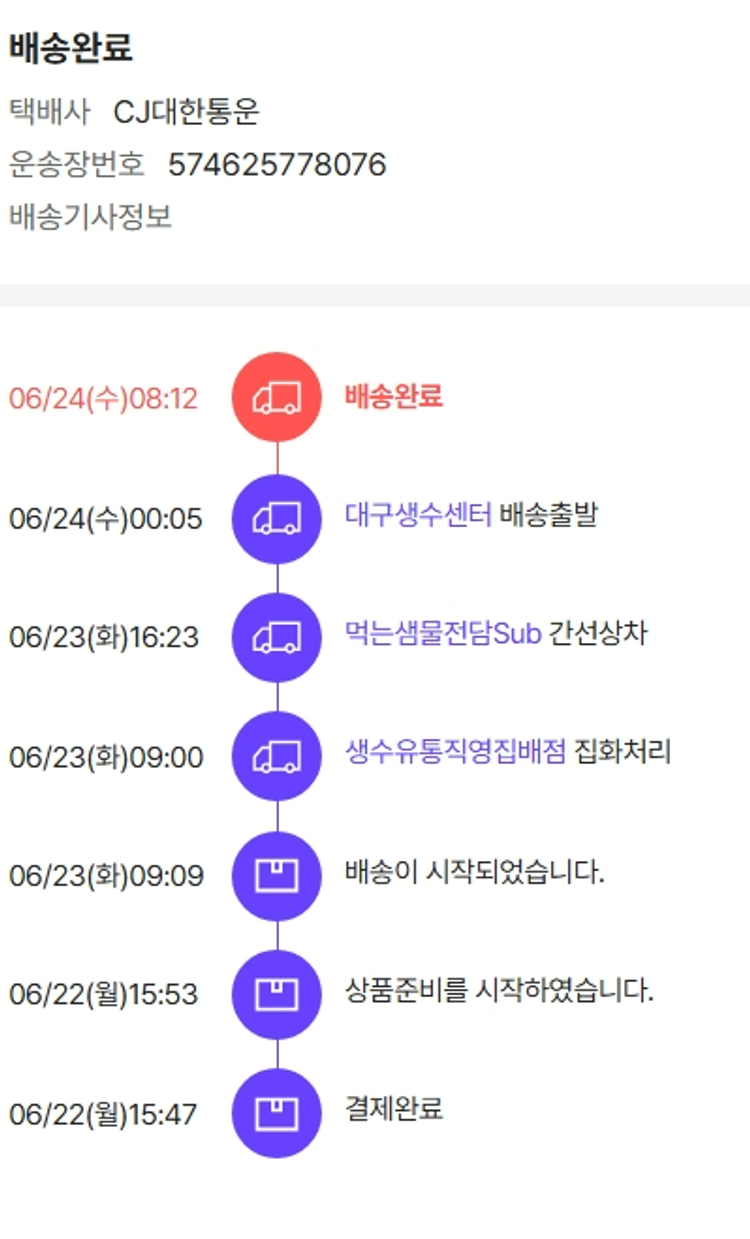Viewport: 750px width, 1239px height.
Task: Open the 먹는샘물전담Sub location link
Action: [443, 634]
